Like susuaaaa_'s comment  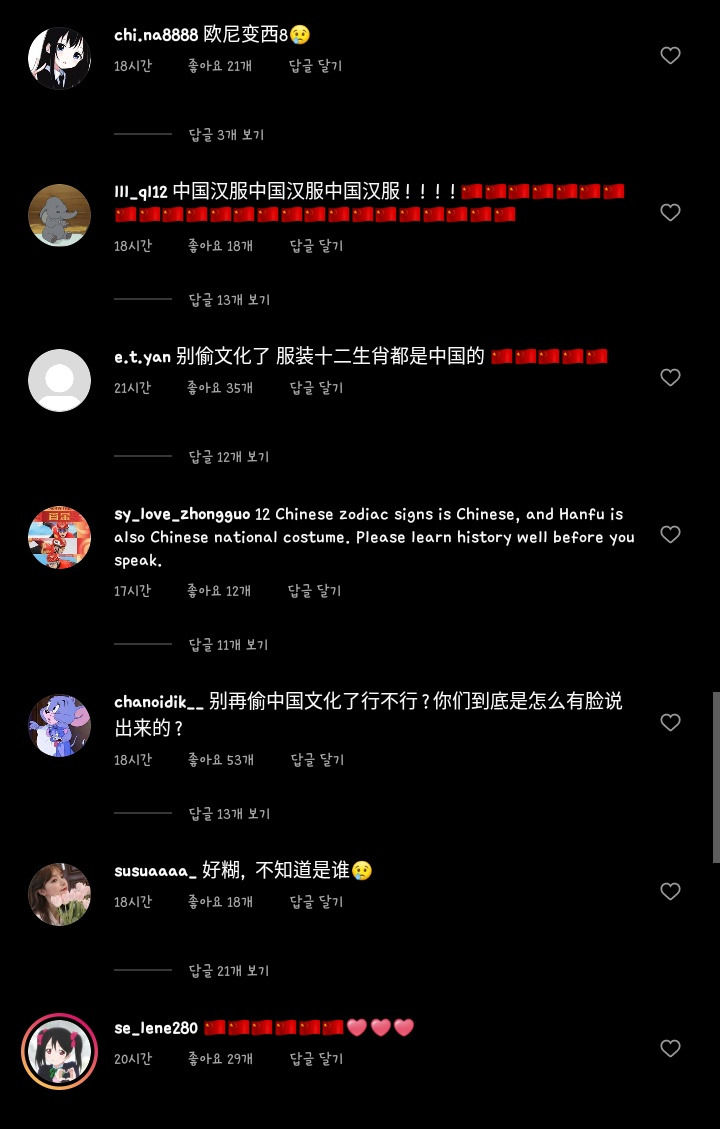(x=670, y=892)
